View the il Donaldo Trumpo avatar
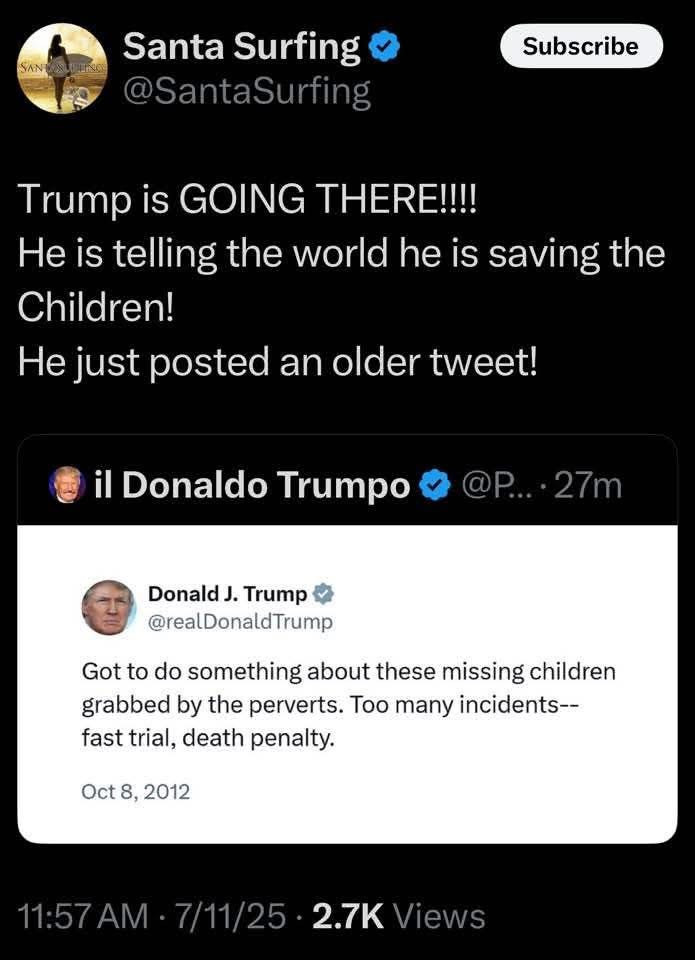This screenshot has height=960, width=695. coord(66,485)
